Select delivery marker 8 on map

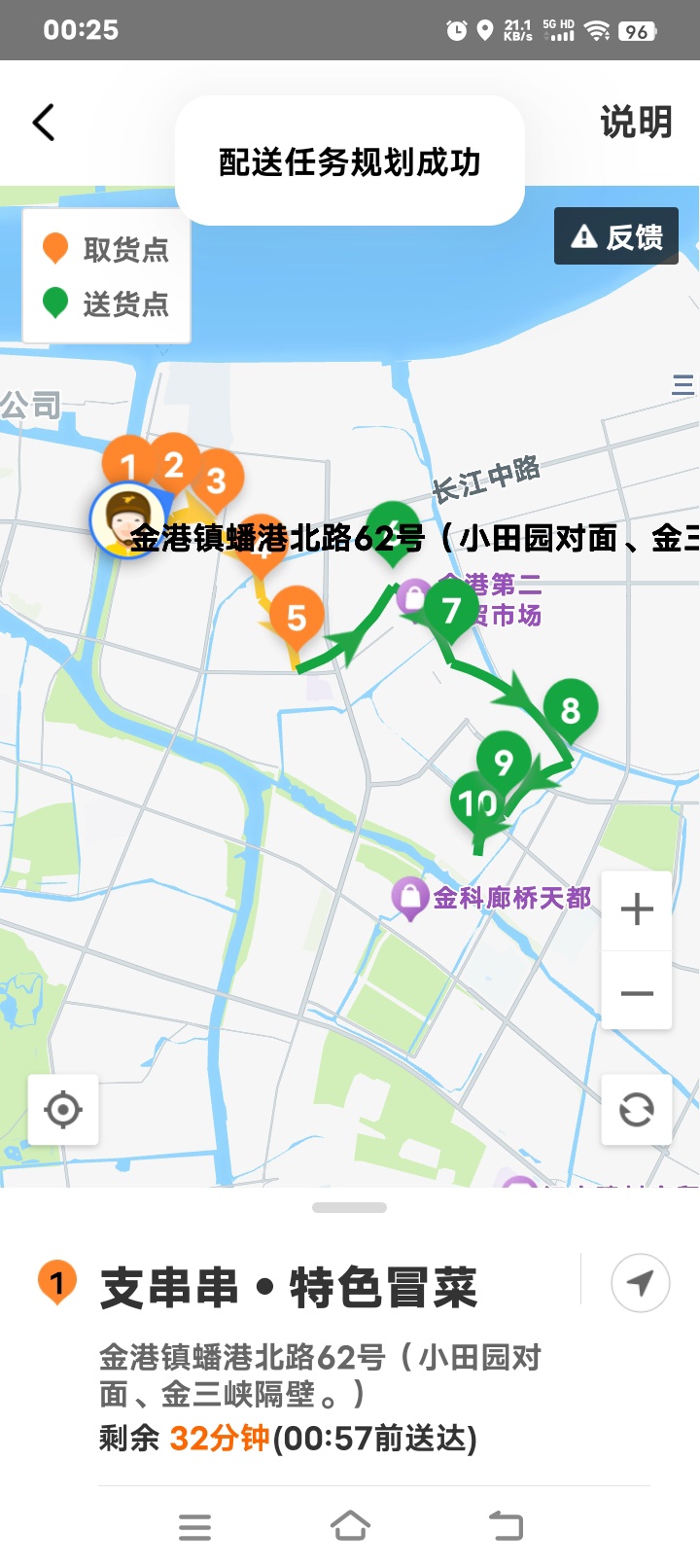click(x=571, y=710)
